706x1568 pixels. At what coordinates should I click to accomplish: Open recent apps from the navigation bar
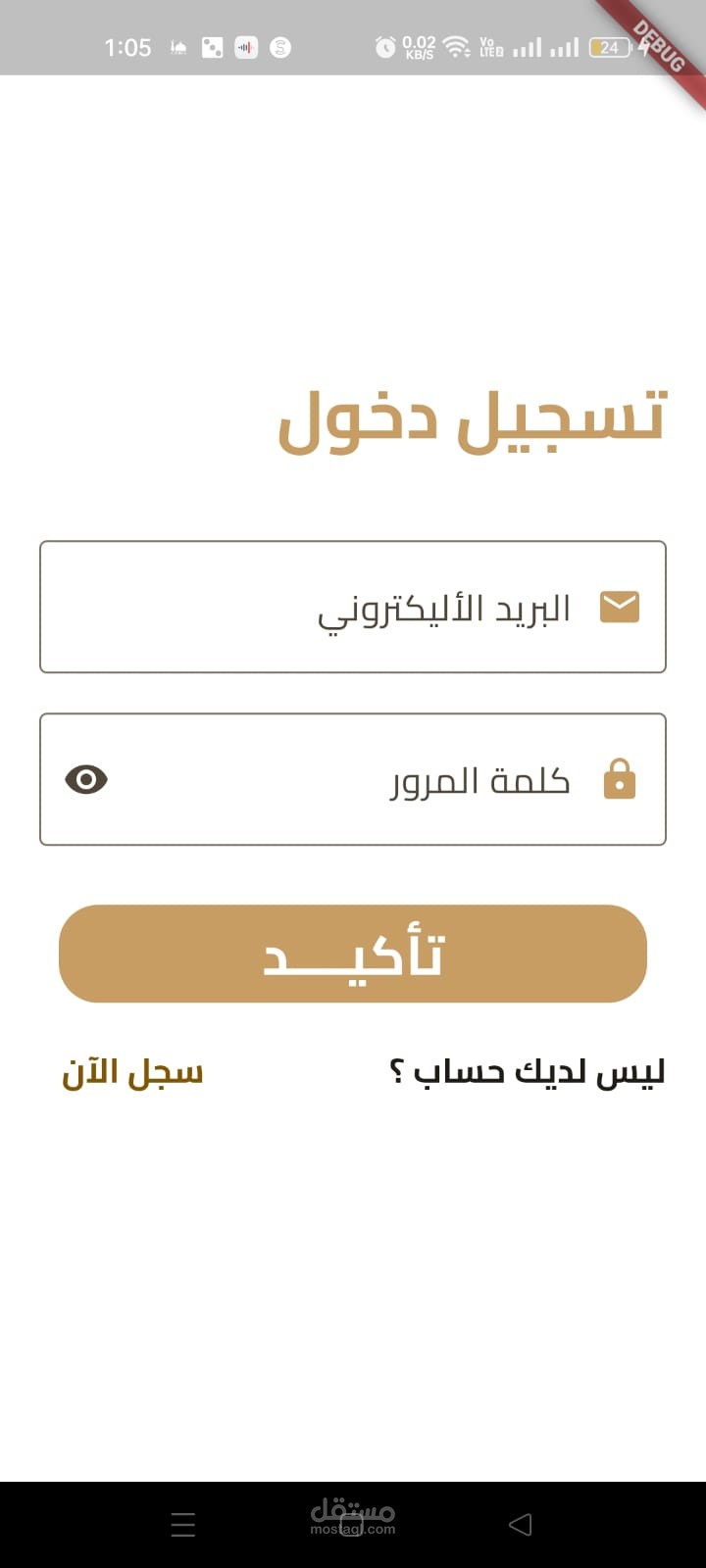pos(183,1524)
